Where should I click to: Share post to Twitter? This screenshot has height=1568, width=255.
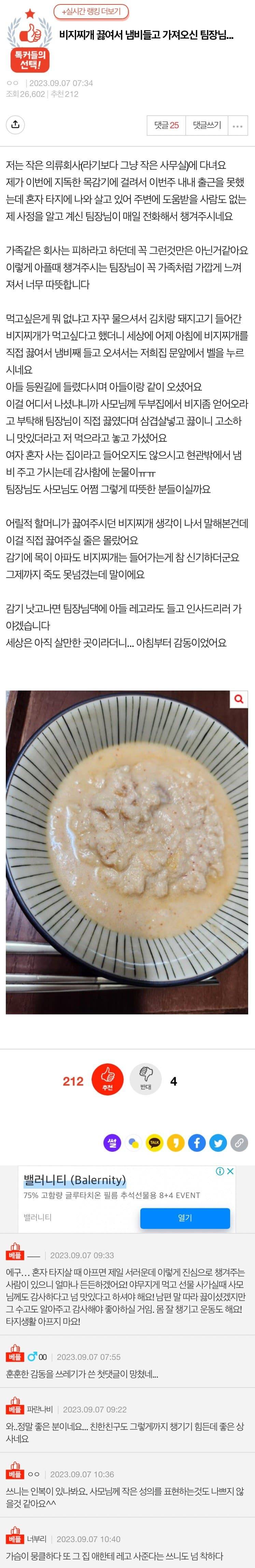pos(218,1143)
